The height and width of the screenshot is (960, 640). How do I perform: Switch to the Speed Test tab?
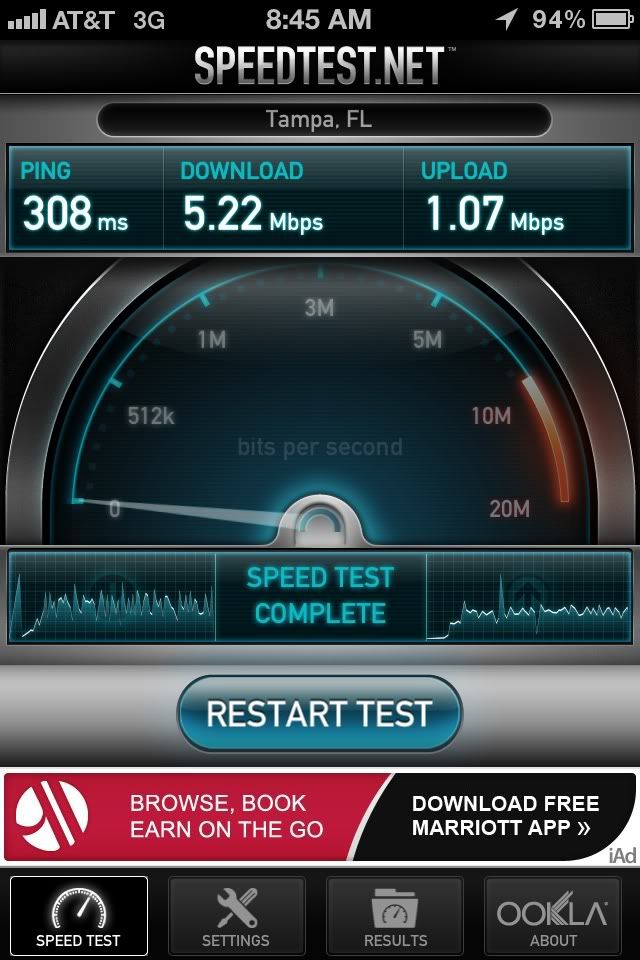(78, 916)
